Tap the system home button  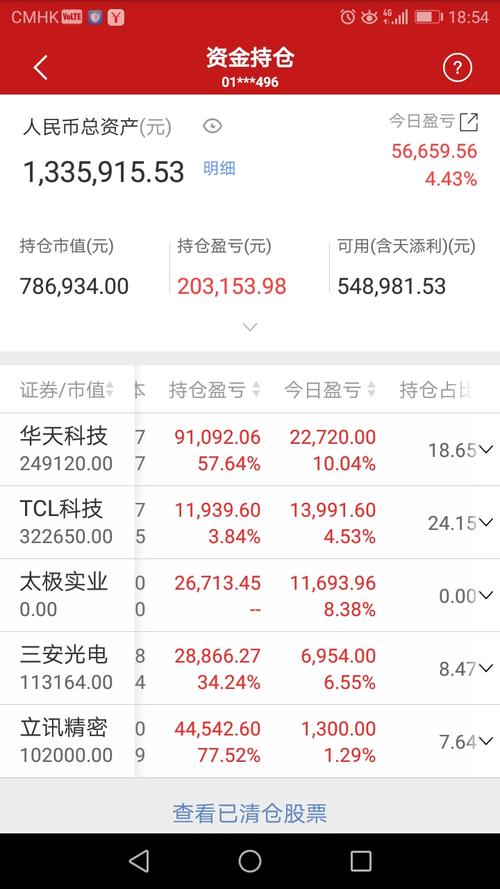coord(250,861)
